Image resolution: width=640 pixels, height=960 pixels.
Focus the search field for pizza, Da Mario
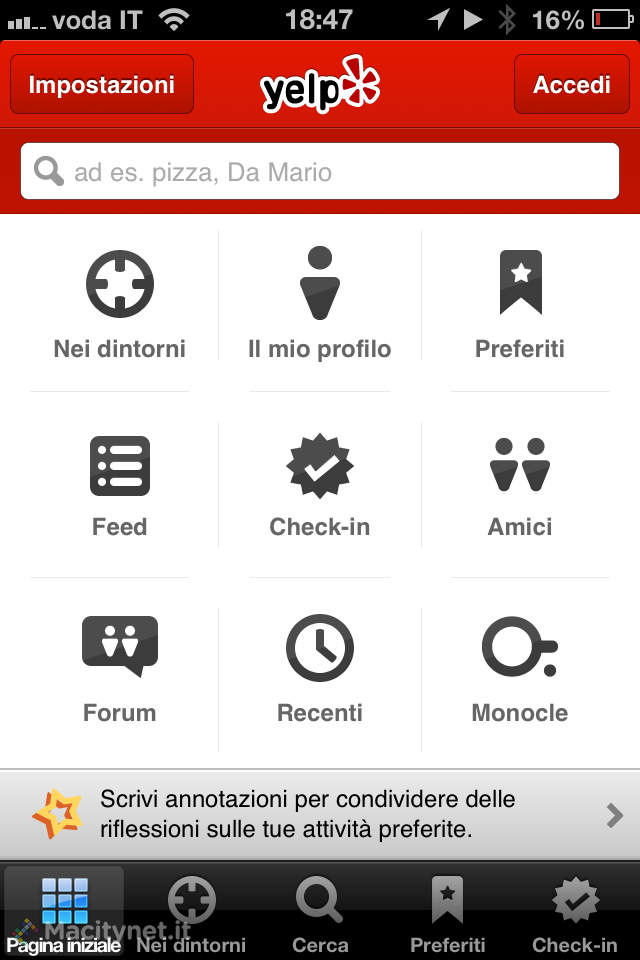pyautogui.click(x=320, y=172)
